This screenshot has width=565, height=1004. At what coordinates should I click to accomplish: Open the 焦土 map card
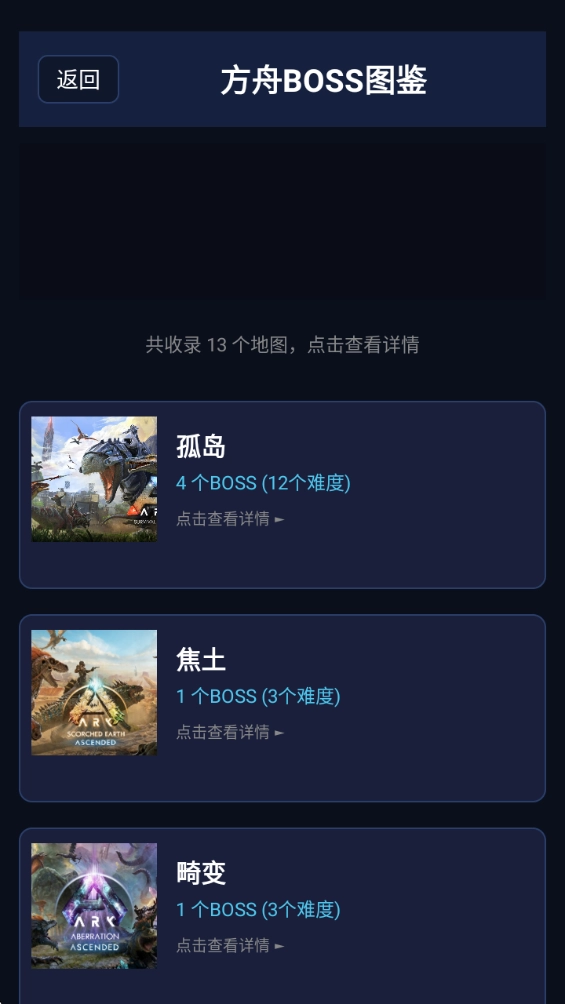click(282, 708)
